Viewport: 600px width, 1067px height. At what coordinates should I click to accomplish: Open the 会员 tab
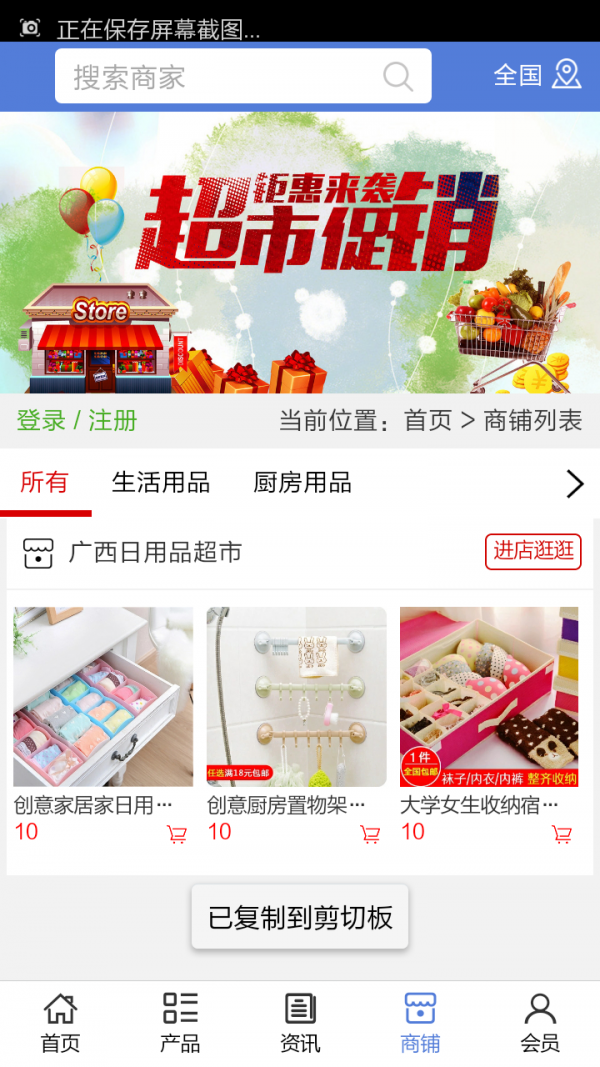[540, 1023]
